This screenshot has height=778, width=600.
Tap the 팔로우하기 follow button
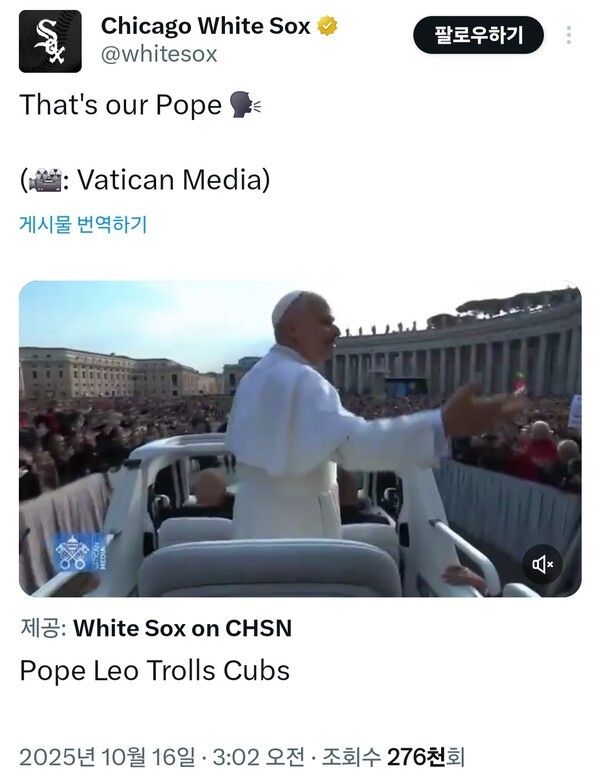coord(478,36)
